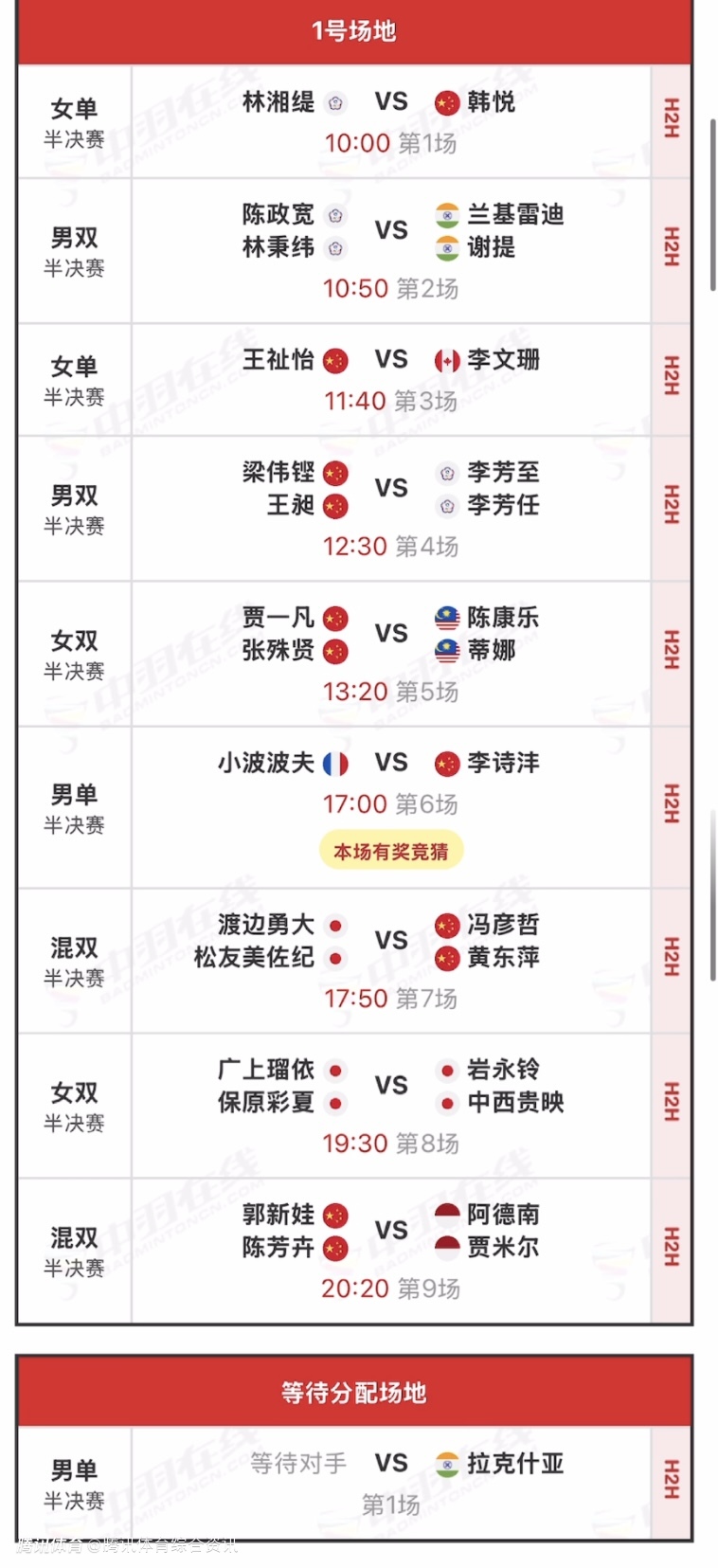This screenshot has width=718, height=1568.
Task: Tap the 本场有奖竞猜 button
Action: [391, 851]
